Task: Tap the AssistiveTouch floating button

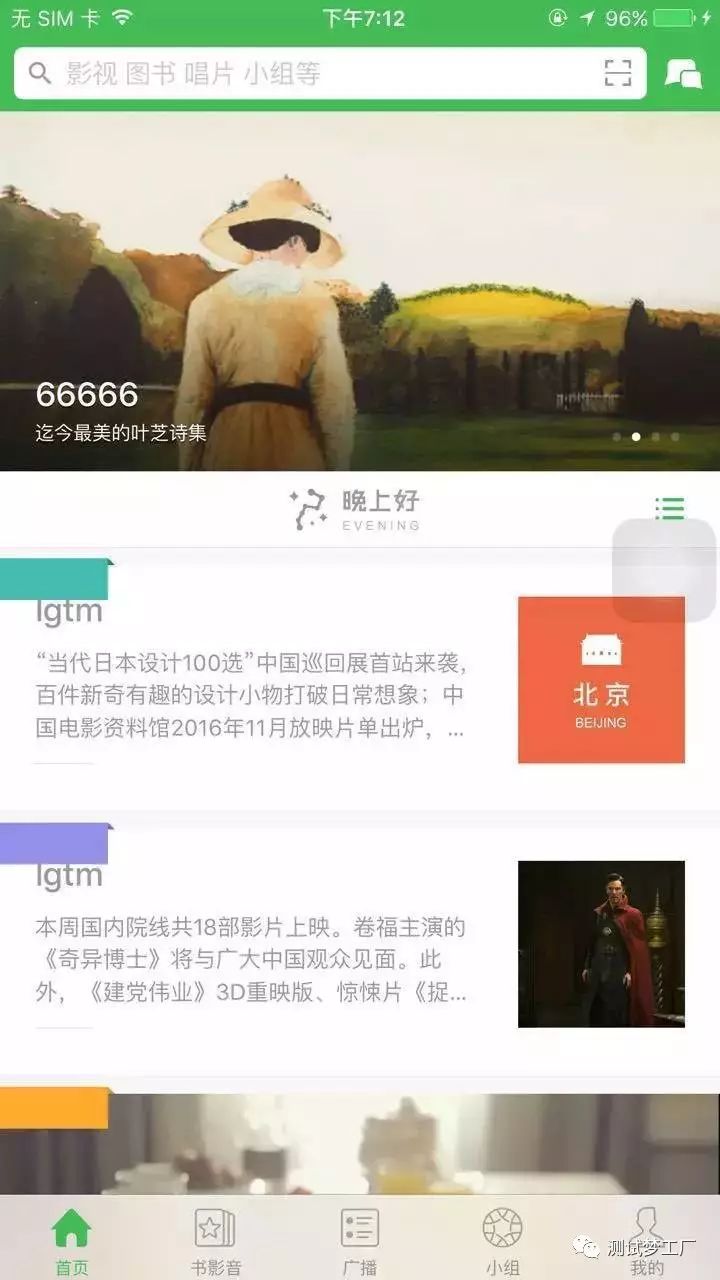Action: 664,570
